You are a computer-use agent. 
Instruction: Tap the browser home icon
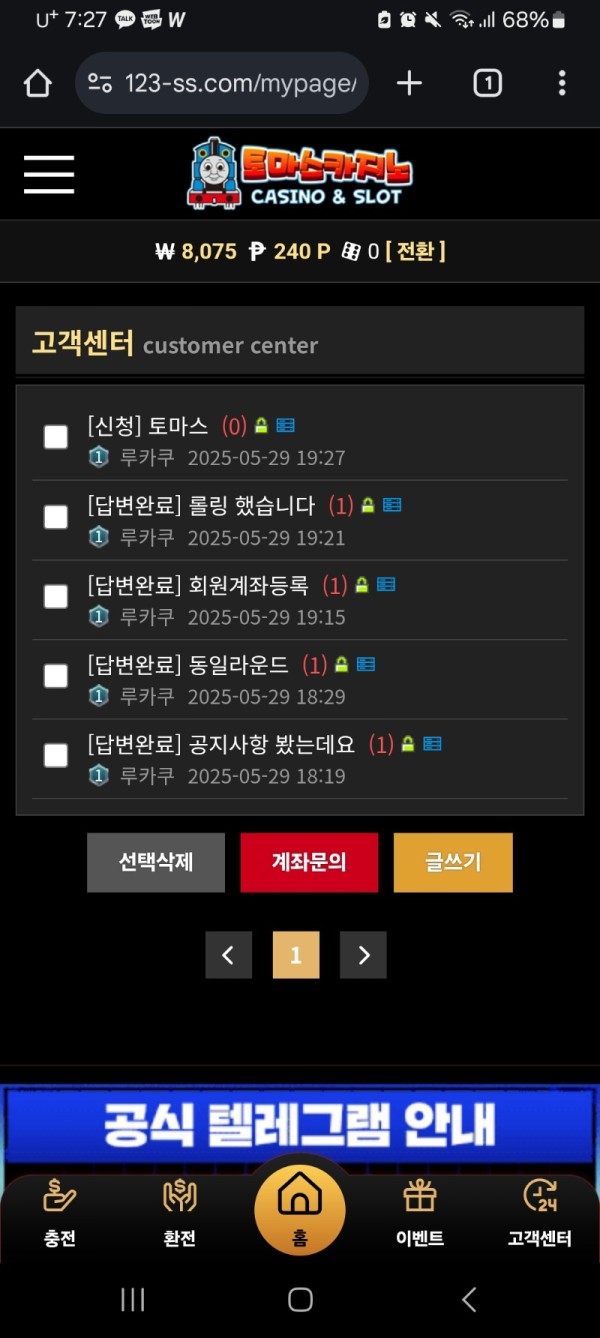click(x=37, y=83)
